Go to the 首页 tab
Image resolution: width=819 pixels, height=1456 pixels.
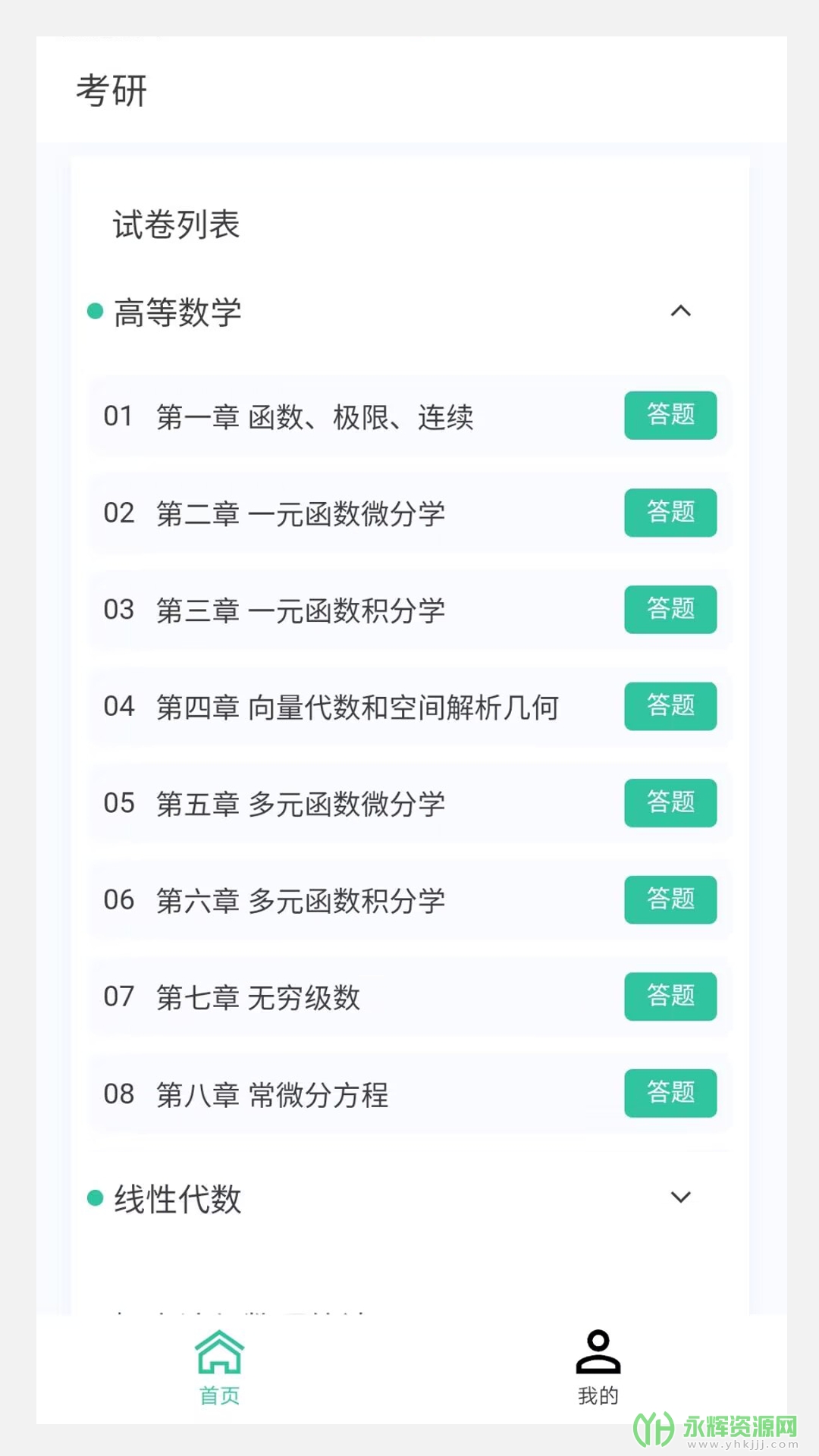point(219,1367)
